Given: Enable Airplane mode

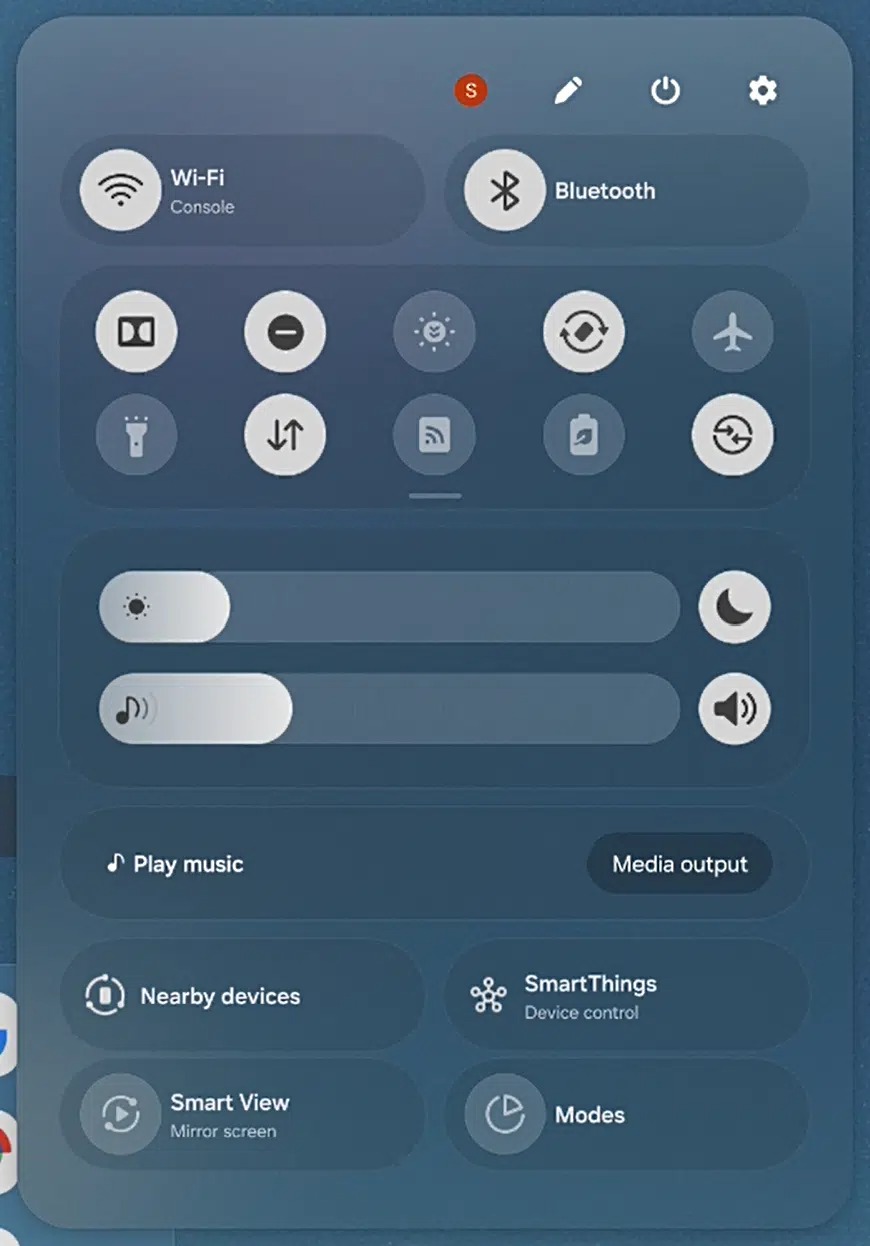Looking at the screenshot, I should (x=732, y=331).
